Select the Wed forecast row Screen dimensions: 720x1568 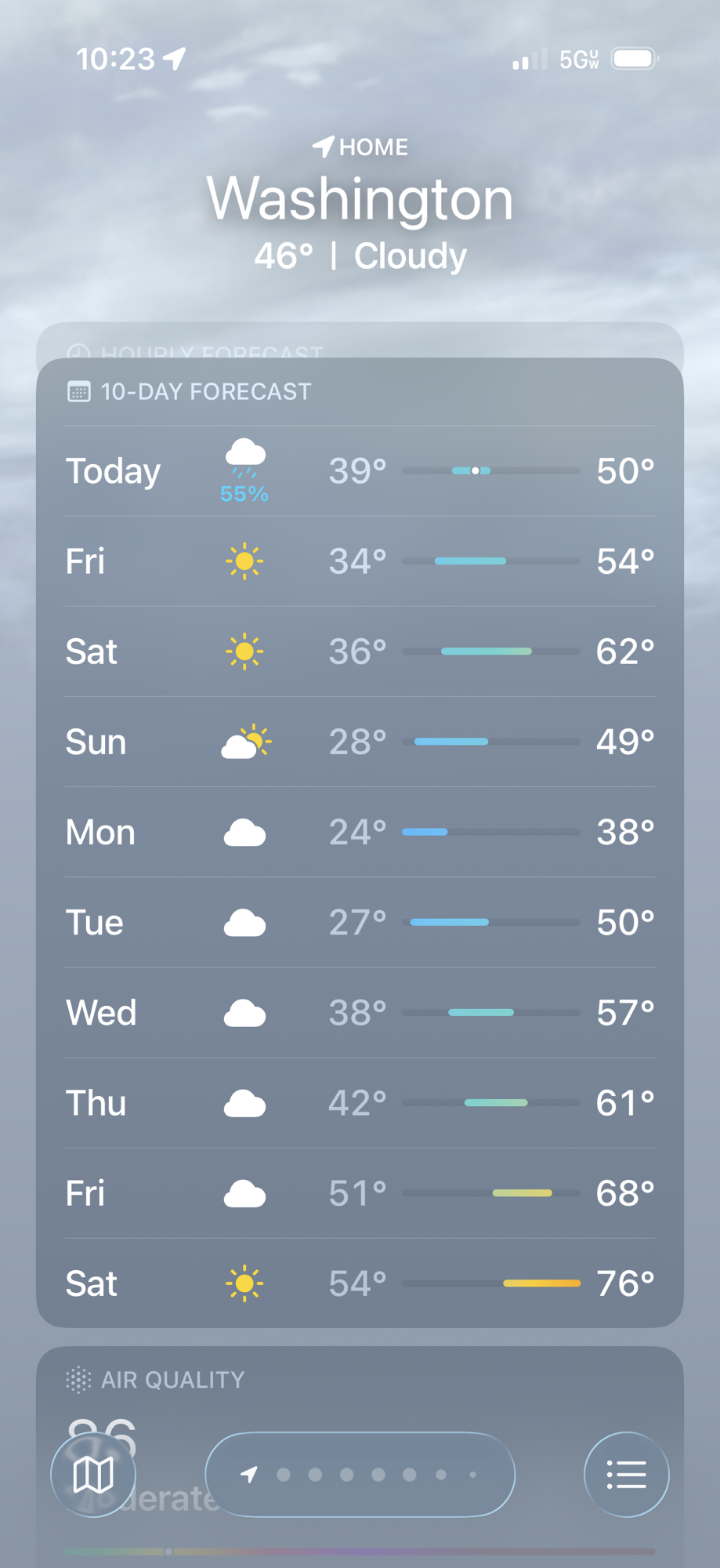click(360, 1013)
